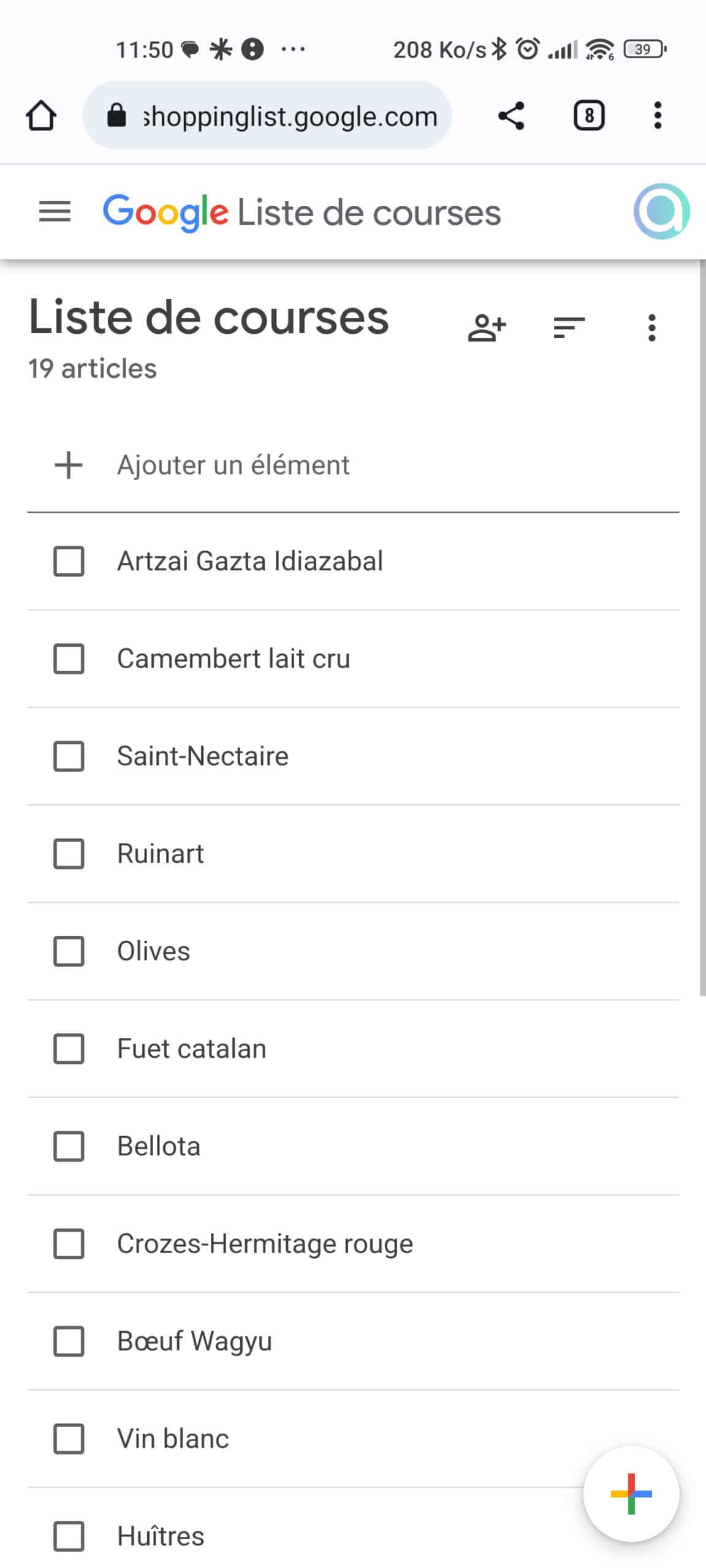Open the Liste de courses options menu
The width and height of the screenshot is (706, 1568).
pos(651,328)
